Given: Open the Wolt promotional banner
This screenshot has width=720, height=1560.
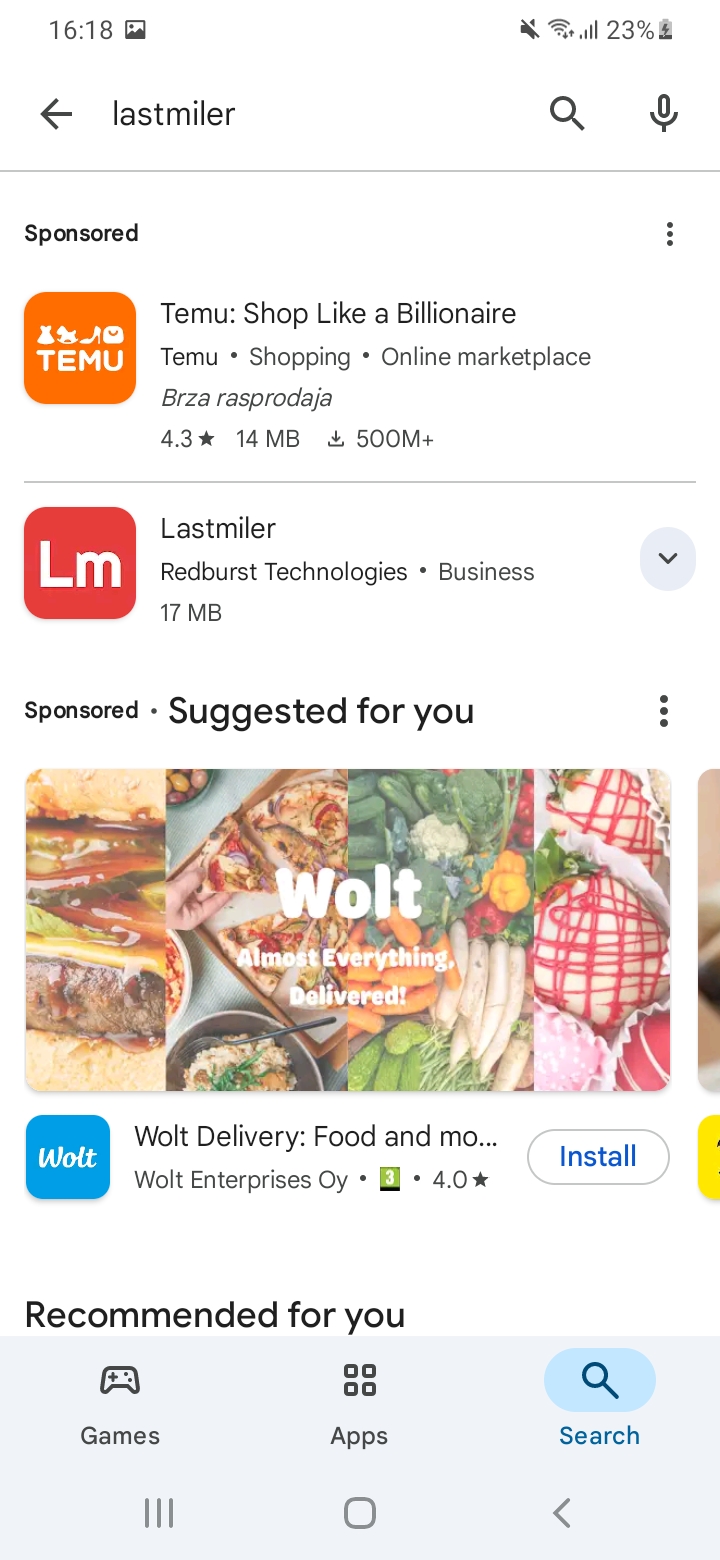Looking at the screenshot, I should pyautogui.click(x=348, y=930).
